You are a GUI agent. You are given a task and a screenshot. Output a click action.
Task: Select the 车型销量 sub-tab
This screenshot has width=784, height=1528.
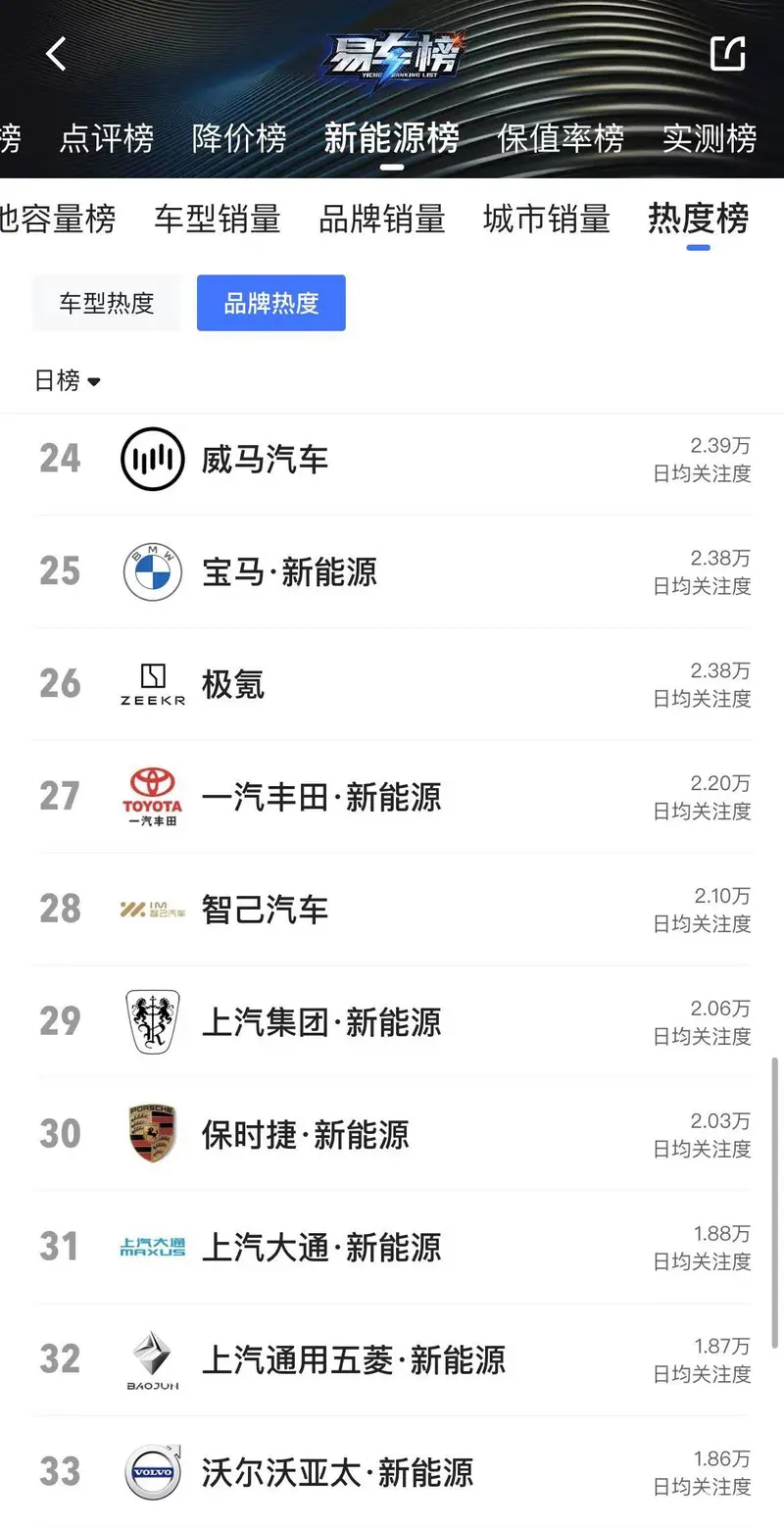217,219
